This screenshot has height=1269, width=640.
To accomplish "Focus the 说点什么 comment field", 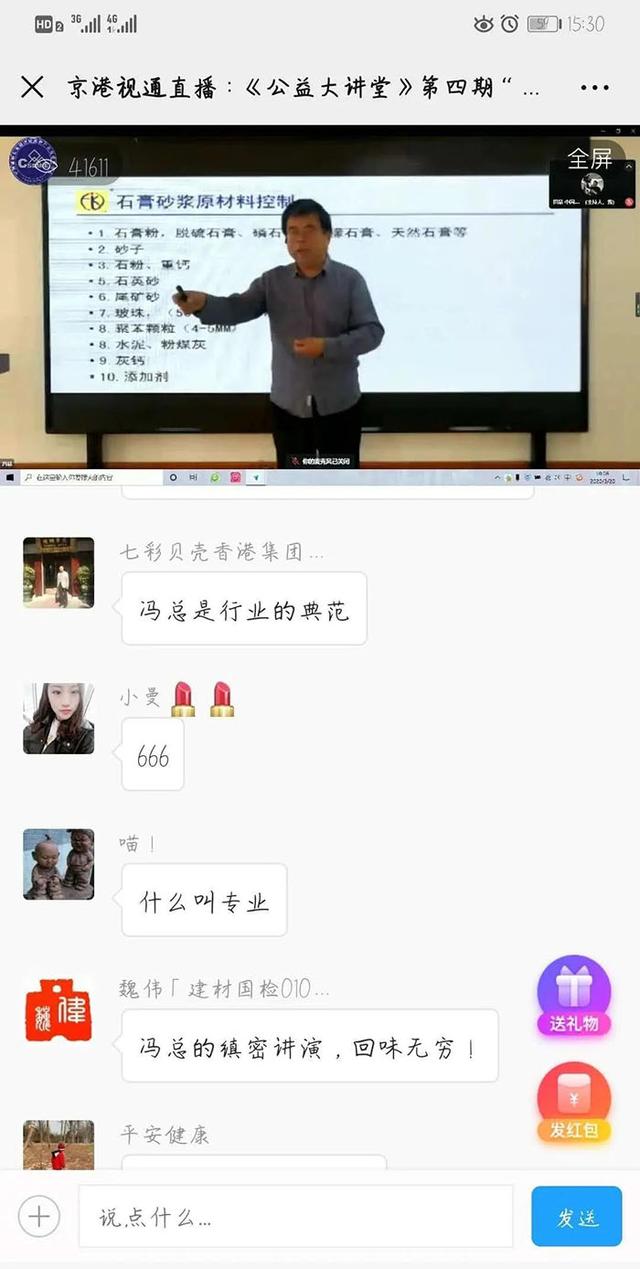I will pyautogui.click(x=295, y=1217).
